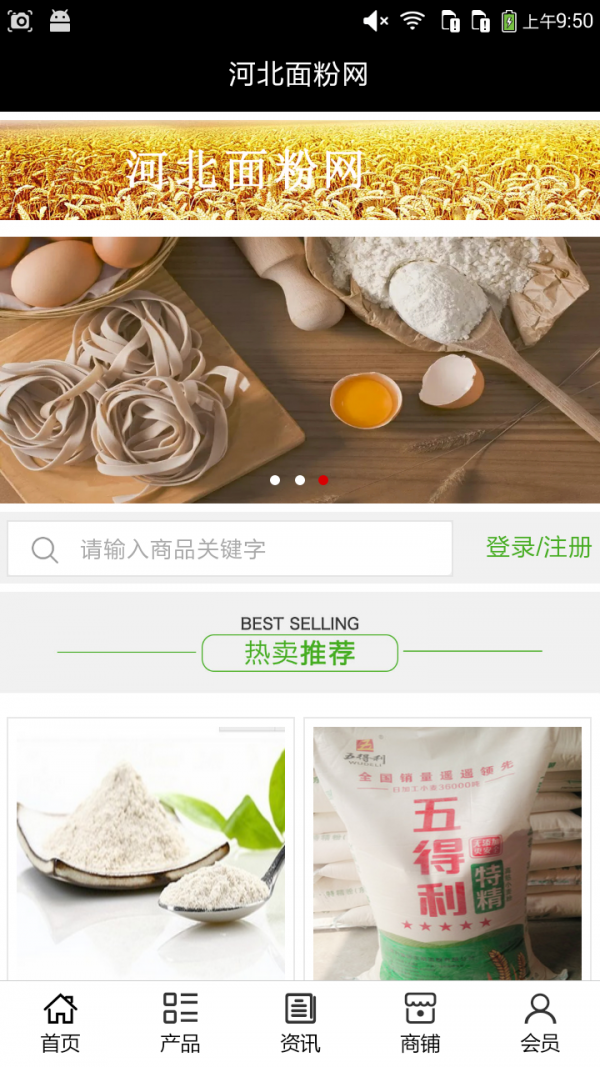The image size is (600, 1067).
Task: View the 五得利 flour bag product
Action: 447,850
